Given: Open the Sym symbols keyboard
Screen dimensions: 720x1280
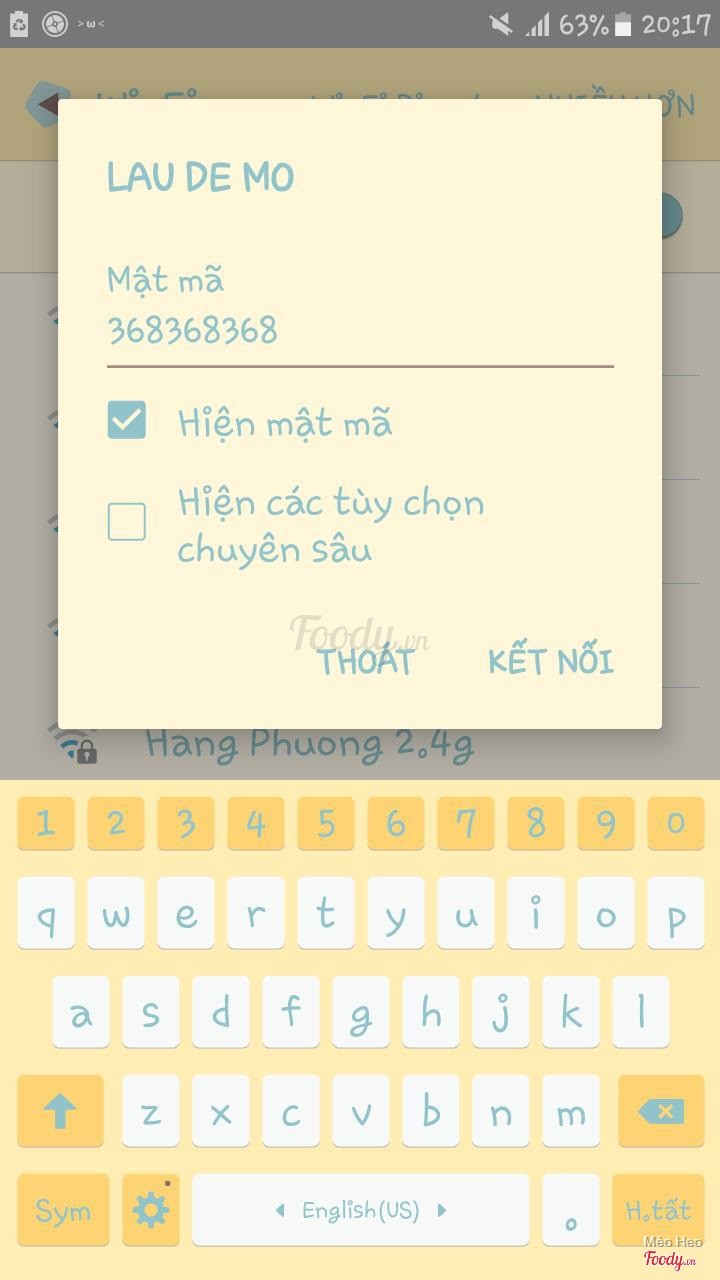Looking at the screenshot, I should 62,1210.
